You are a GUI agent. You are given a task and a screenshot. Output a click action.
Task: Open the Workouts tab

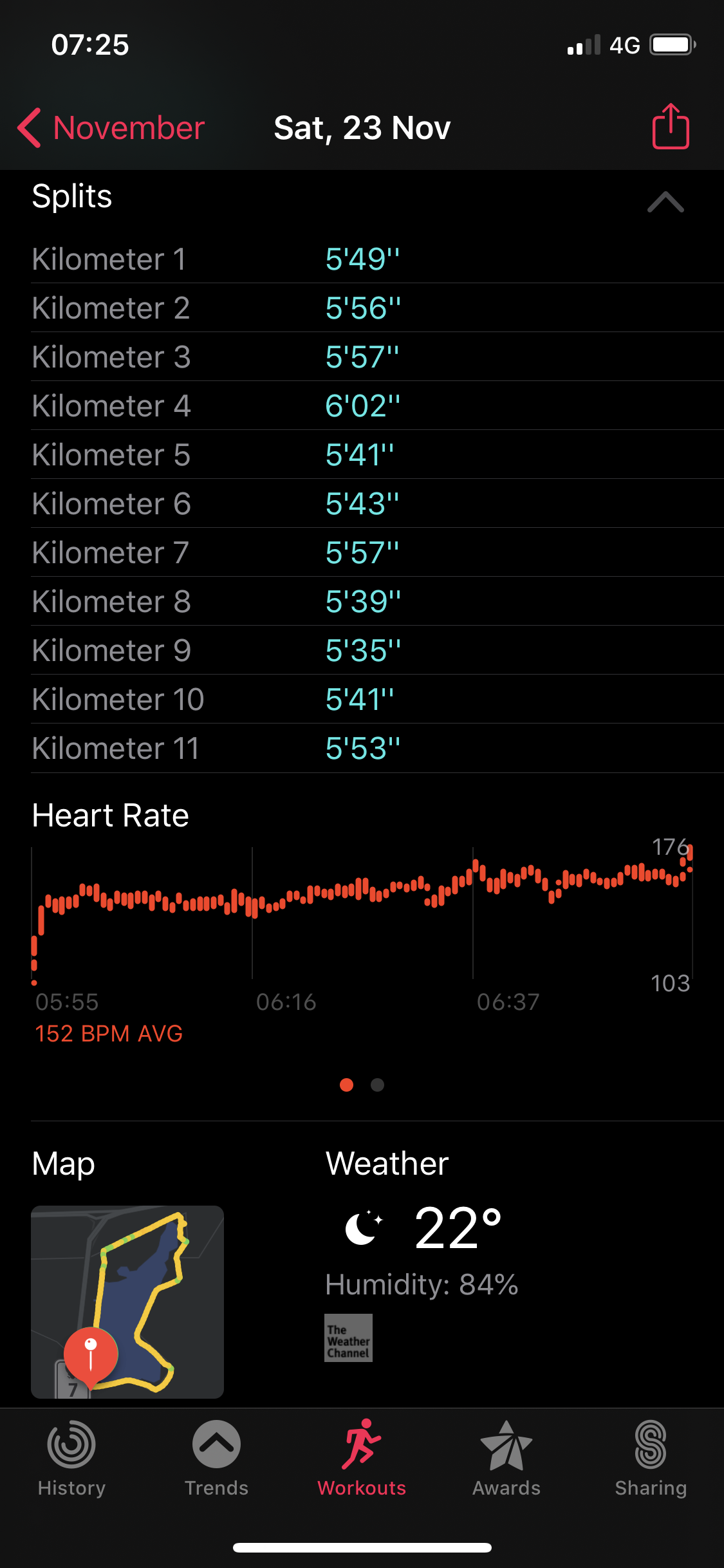click(362, 1459)
